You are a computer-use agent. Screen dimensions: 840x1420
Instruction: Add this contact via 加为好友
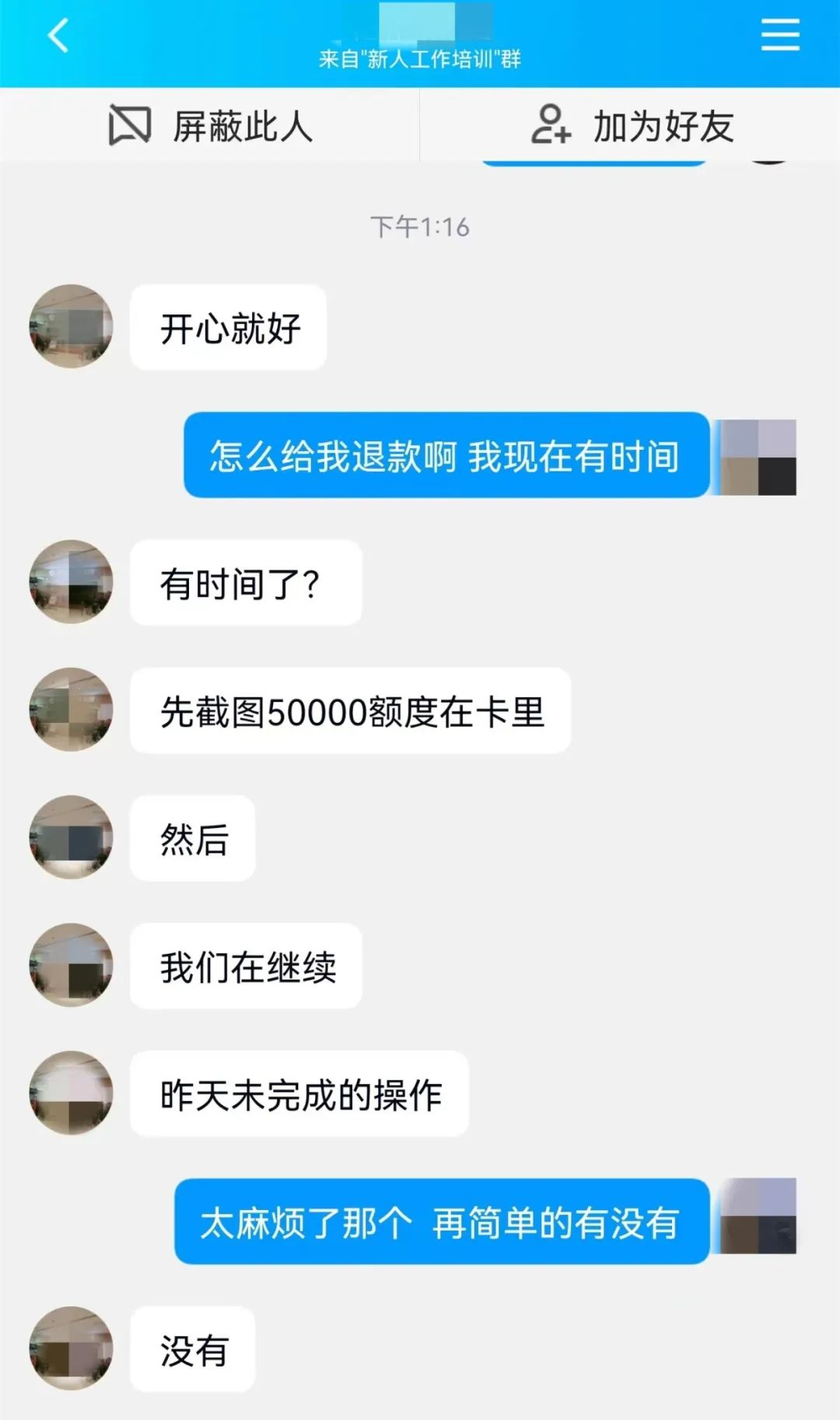[632, 126]
